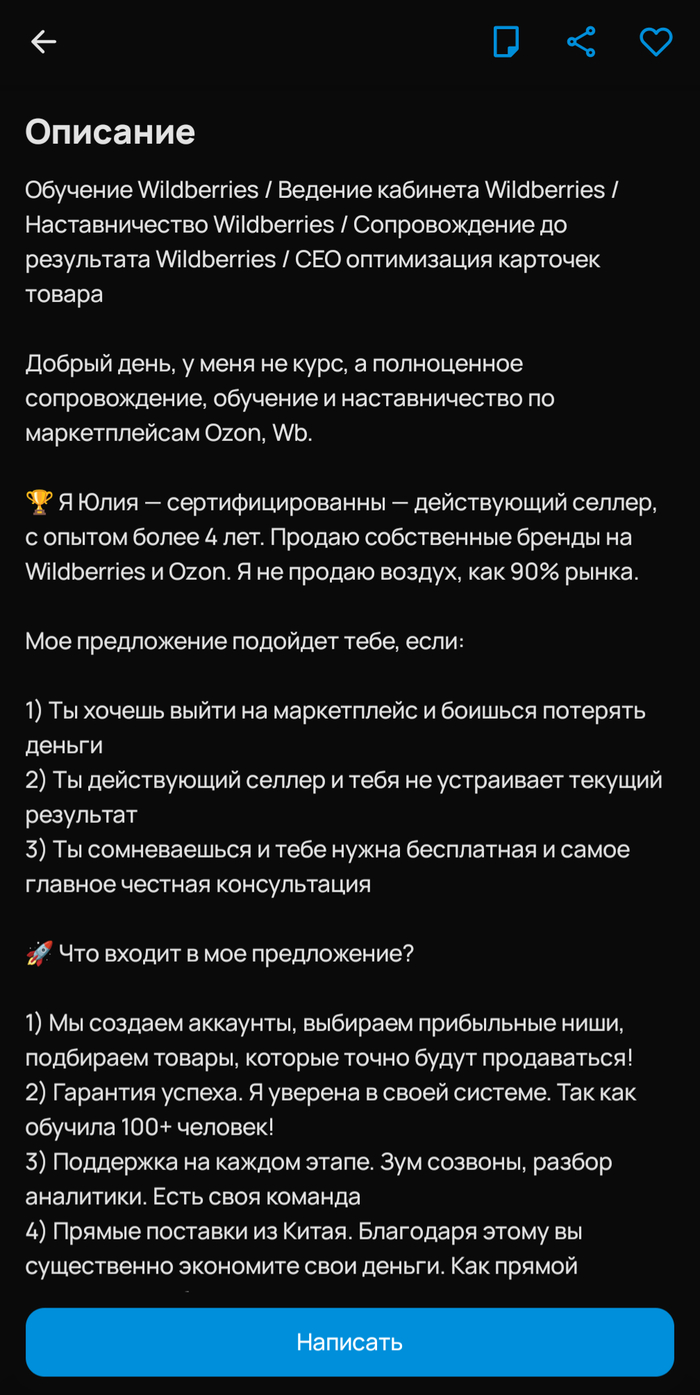
Task: Tap the Написать button
Action: click(350, 1342)
